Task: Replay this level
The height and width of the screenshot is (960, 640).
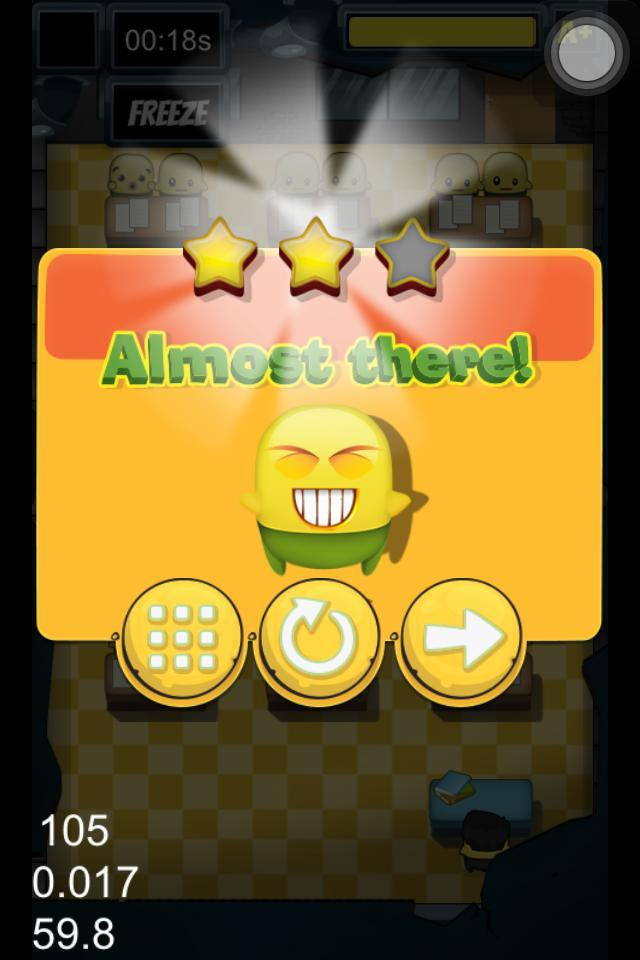Action: 320,637
